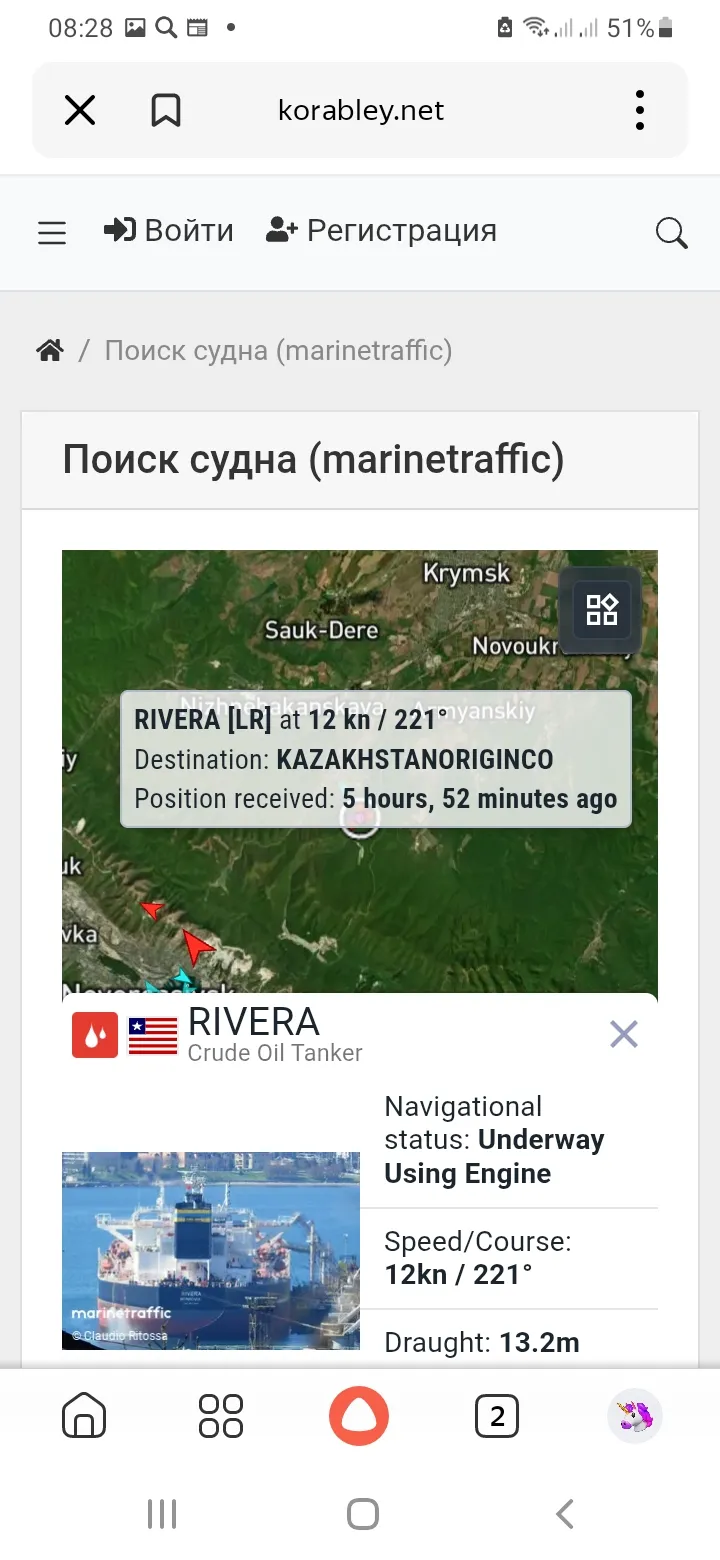Go to the browser home screen

pos(84,1416)
